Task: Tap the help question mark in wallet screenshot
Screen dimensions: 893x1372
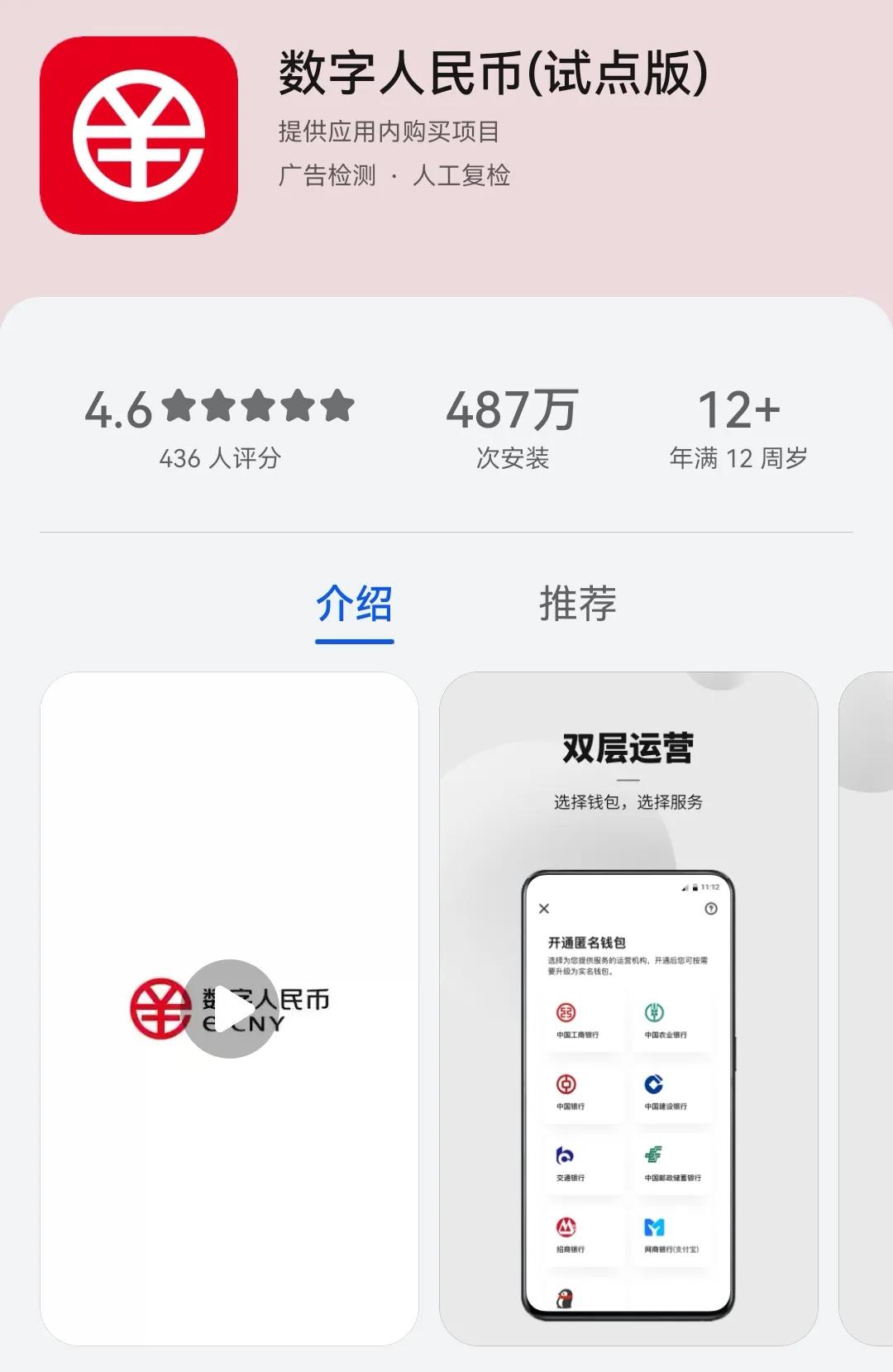Action: pos(711,909)
